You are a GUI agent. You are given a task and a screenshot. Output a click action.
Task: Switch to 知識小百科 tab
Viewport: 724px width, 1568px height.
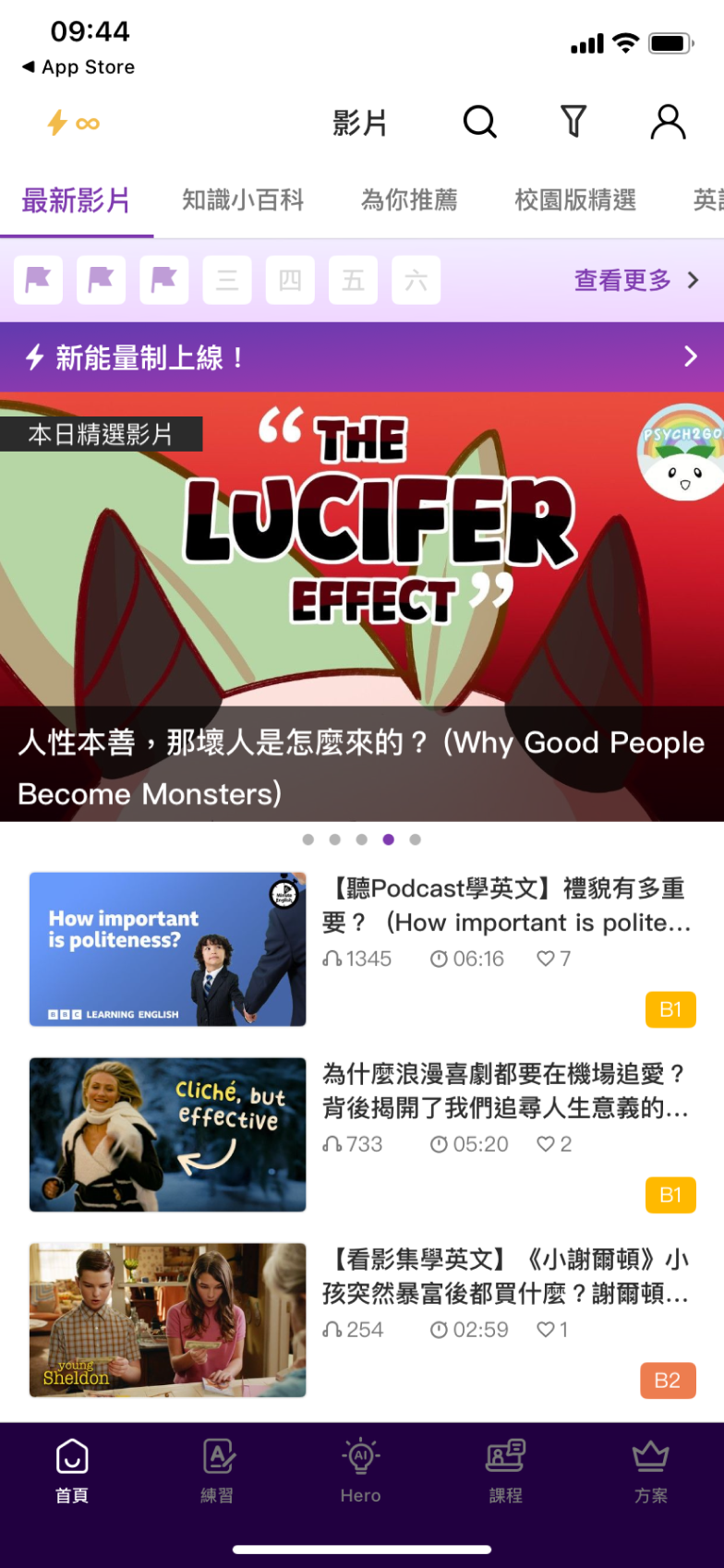coord(243,200)
